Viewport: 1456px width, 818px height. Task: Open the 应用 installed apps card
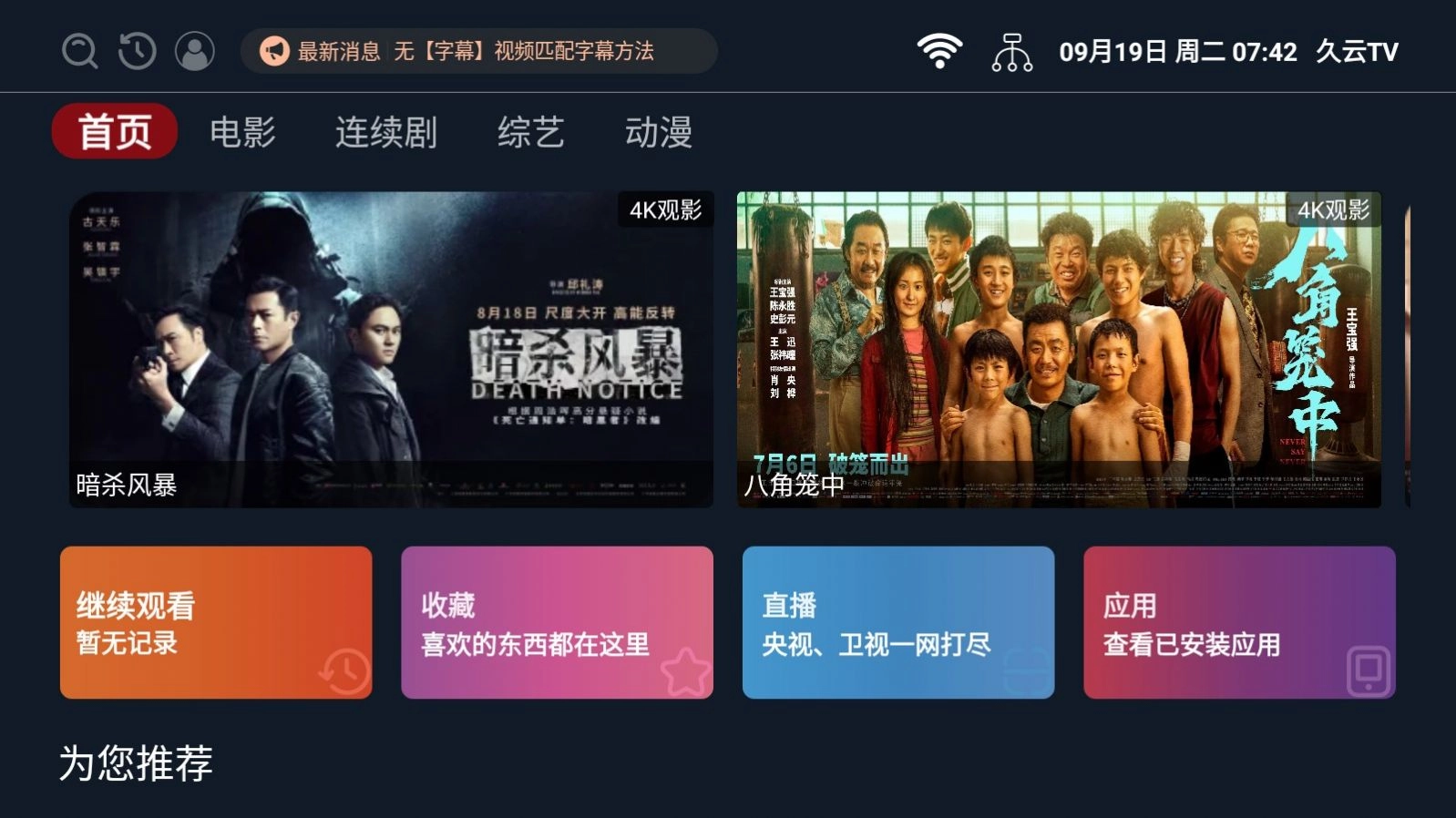[1239, 622]
